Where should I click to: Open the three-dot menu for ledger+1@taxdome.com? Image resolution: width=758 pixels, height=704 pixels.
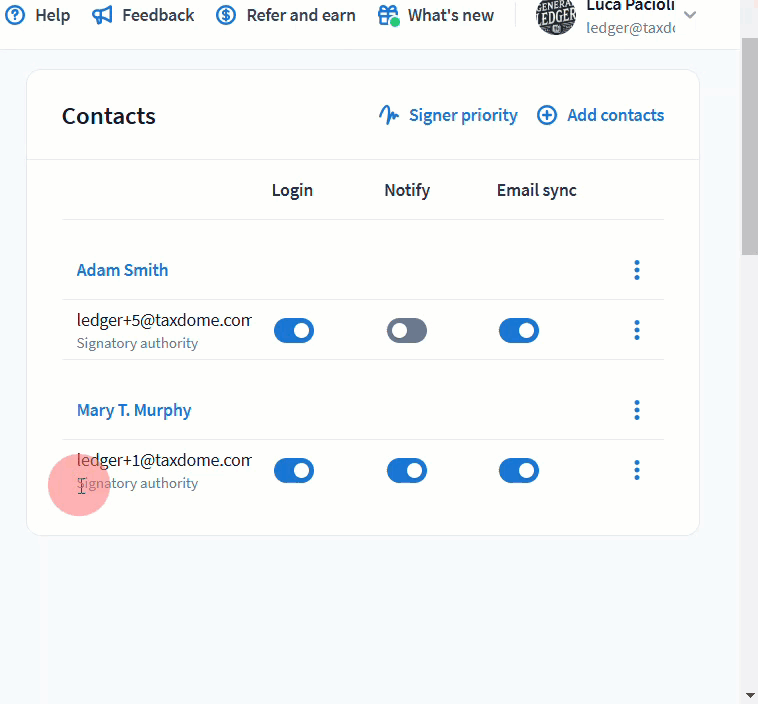637,470
